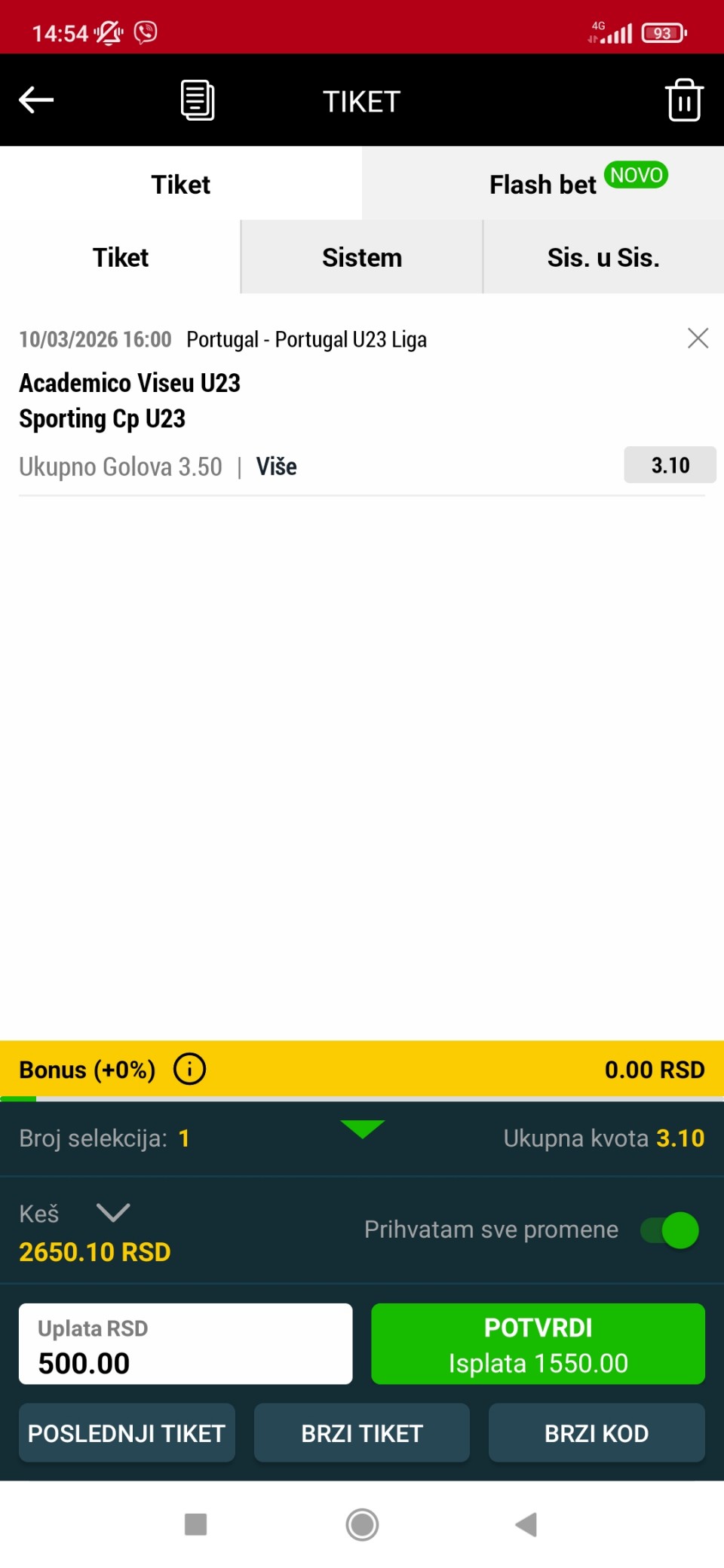Screen dimensions: 724x1568
Task: Delete the ticket with the trash icon
Action: click(x=684, y=100)
